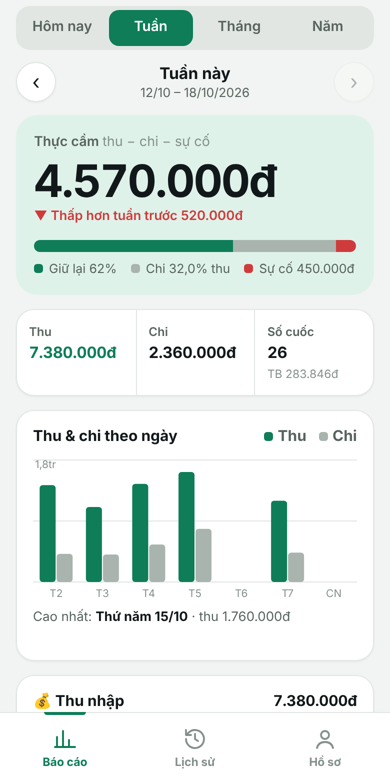This screenshot has width=390, height=778.
Task: Switch to the Năm period tab
Action: tap(327, 28)
